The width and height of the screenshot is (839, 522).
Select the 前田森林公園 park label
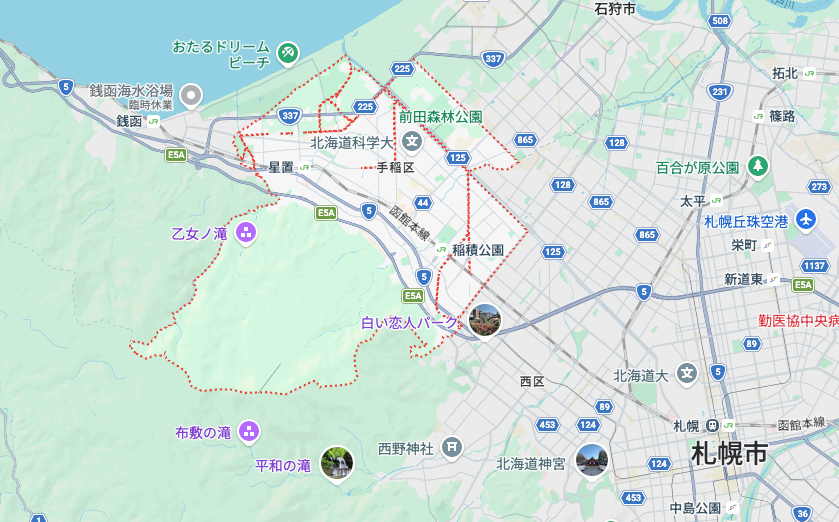[x=441, y=117]
